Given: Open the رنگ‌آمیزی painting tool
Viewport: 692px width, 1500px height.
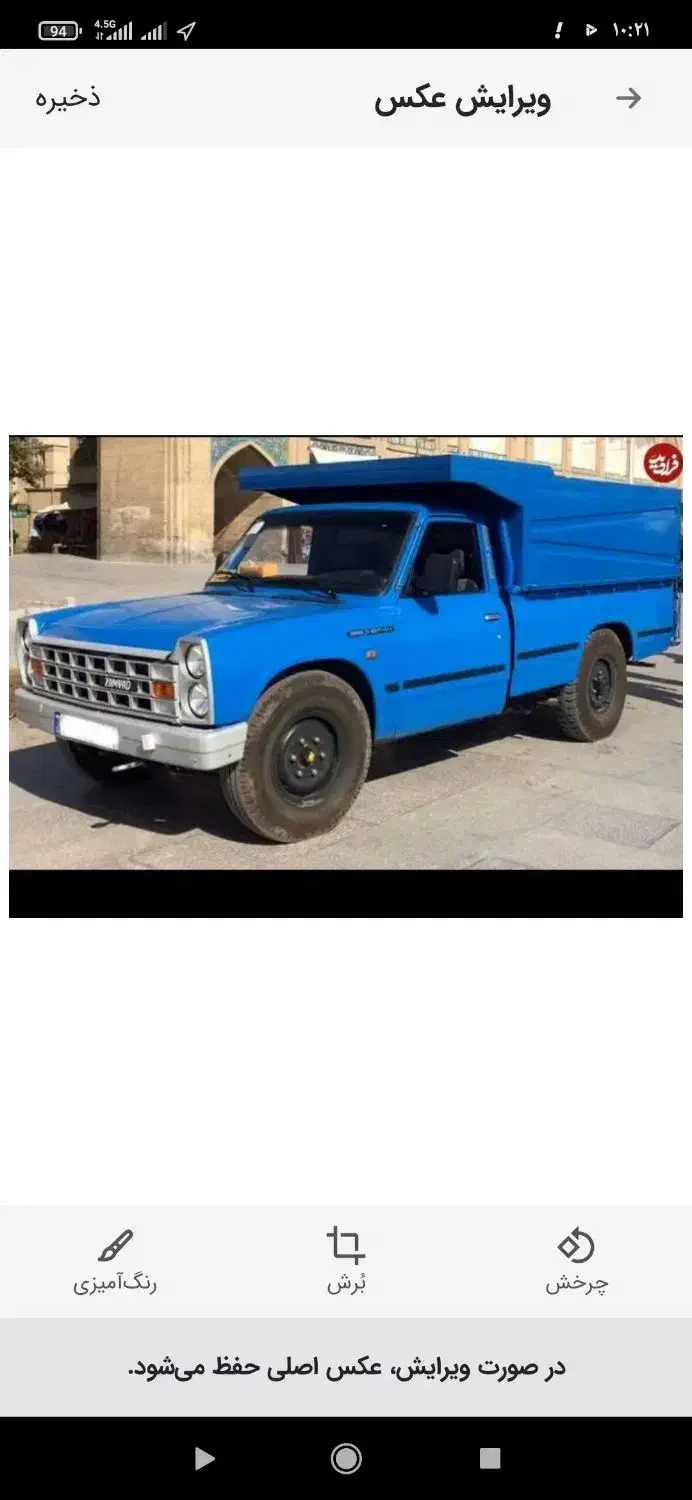Looking at the screenshot, I should [x=115, y=1262].
